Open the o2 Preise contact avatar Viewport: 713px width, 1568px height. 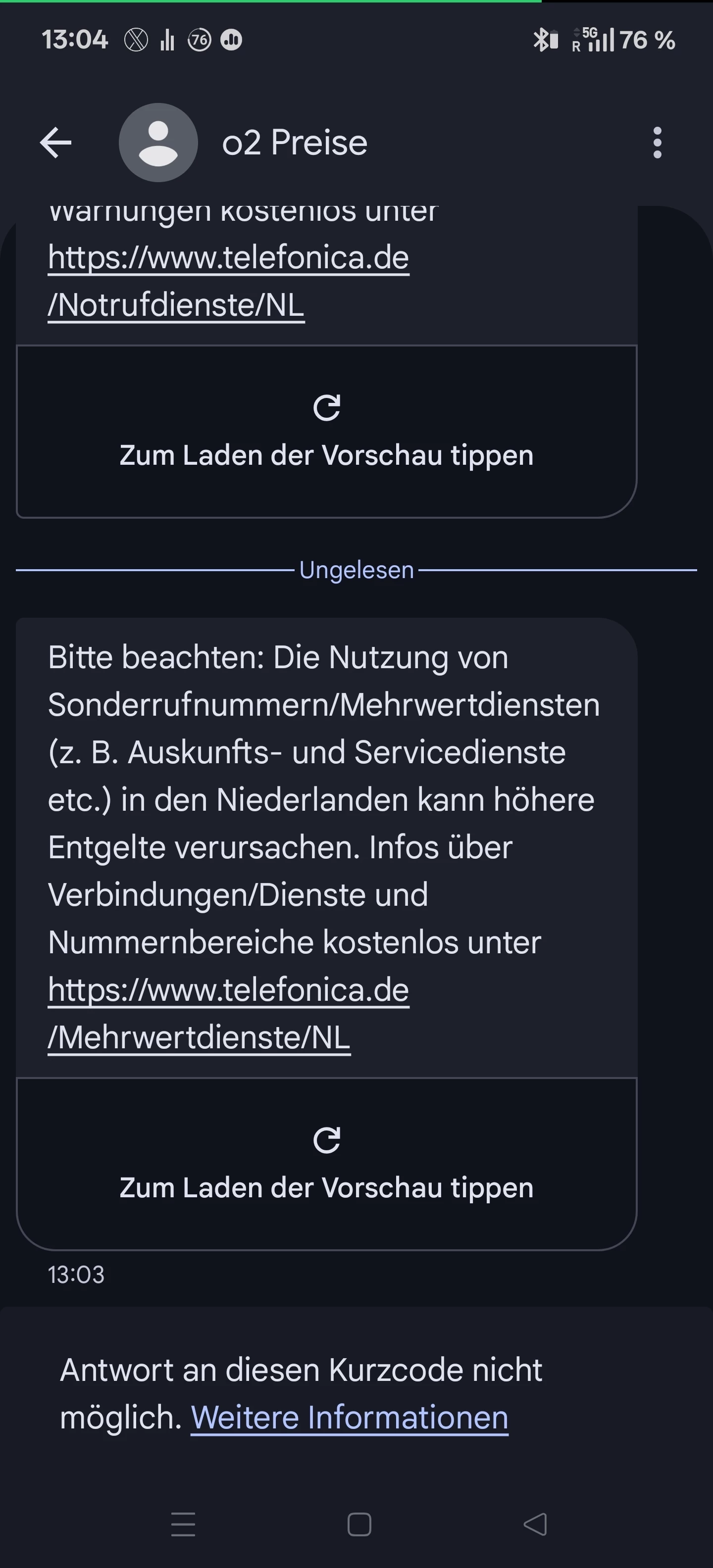tap(157, 143)
